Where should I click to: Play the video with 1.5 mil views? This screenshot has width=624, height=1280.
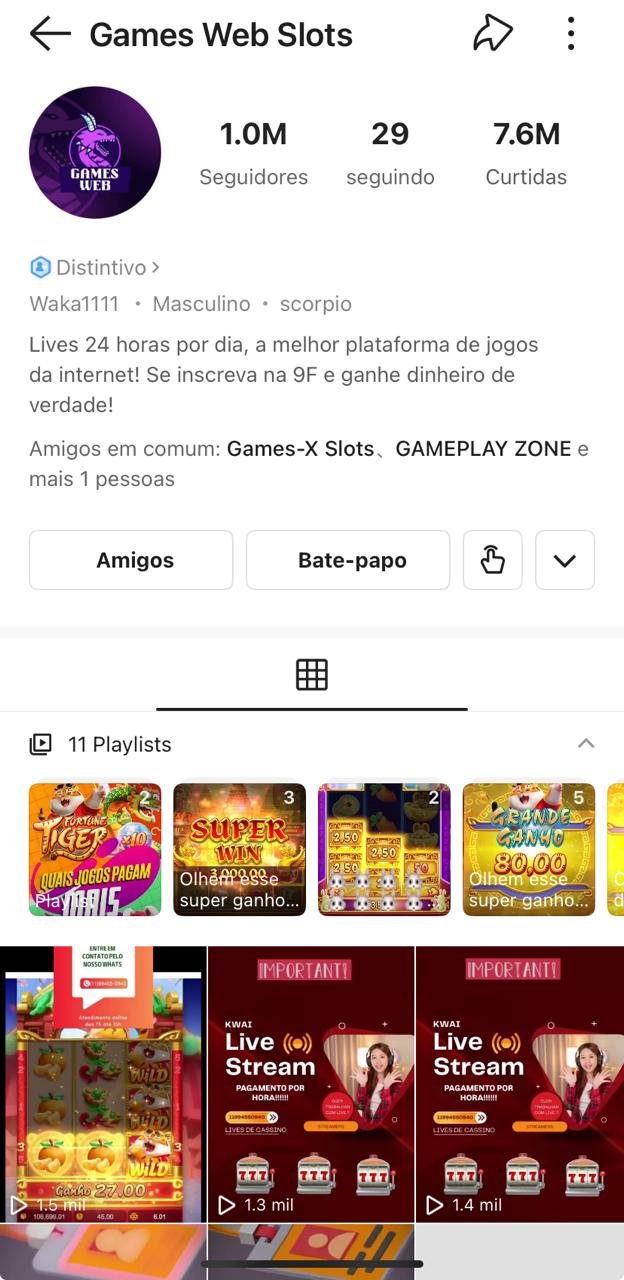(x=103, y=1083)
